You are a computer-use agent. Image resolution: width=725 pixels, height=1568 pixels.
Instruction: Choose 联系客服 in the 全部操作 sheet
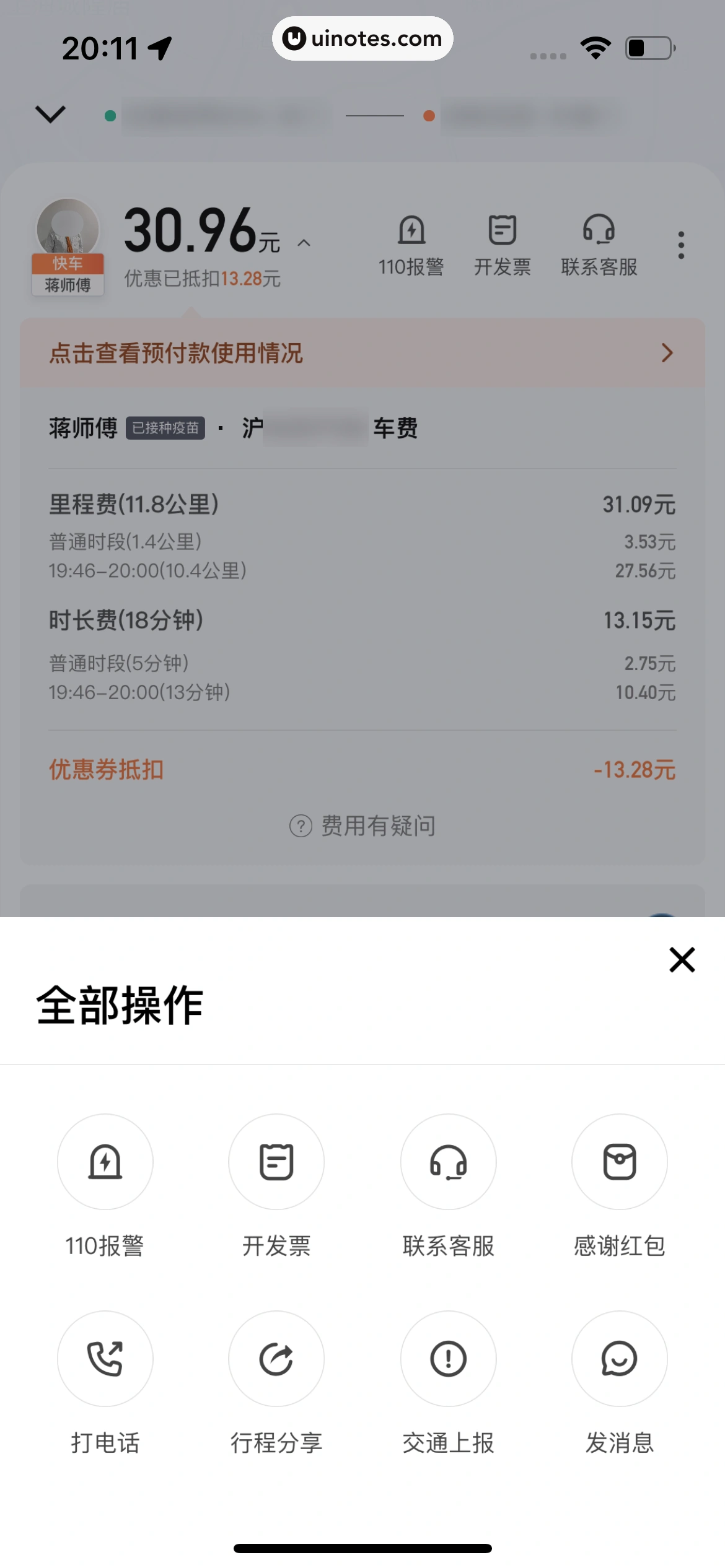click(x=448, y=1162)
